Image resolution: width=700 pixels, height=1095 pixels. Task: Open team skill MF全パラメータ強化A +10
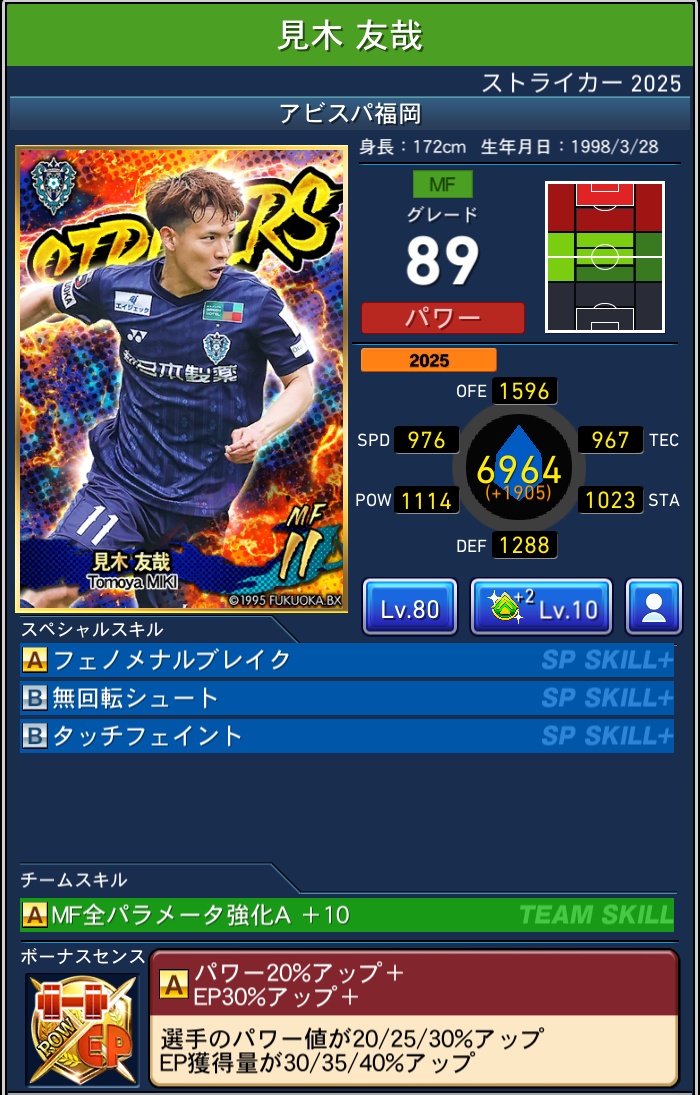pyautogui.click(x=346, y=914)
